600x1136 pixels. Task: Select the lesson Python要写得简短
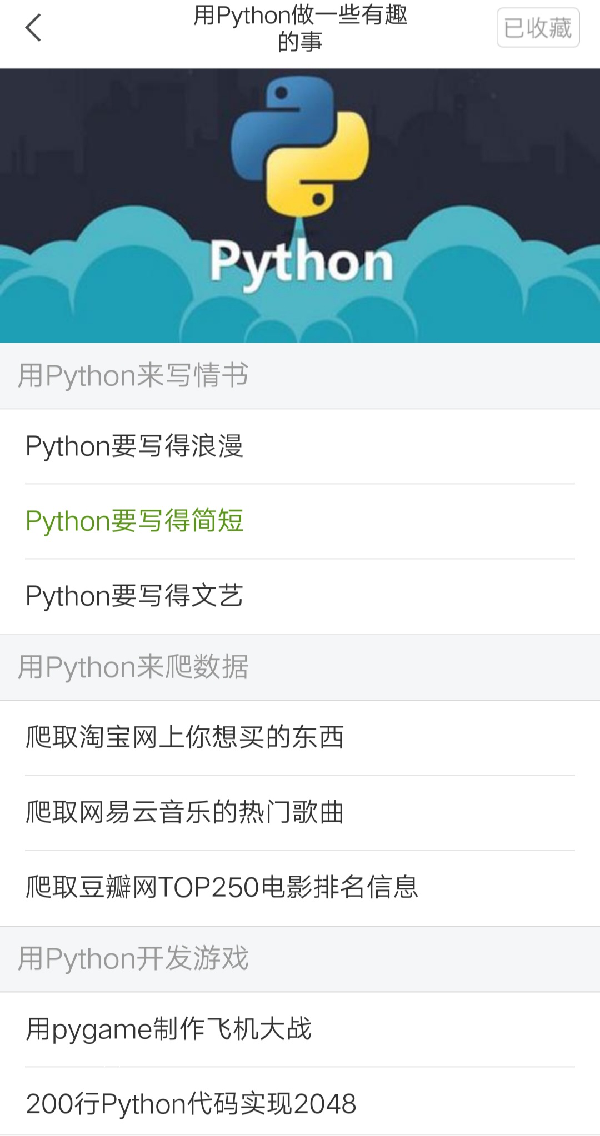tap(135, 521)
